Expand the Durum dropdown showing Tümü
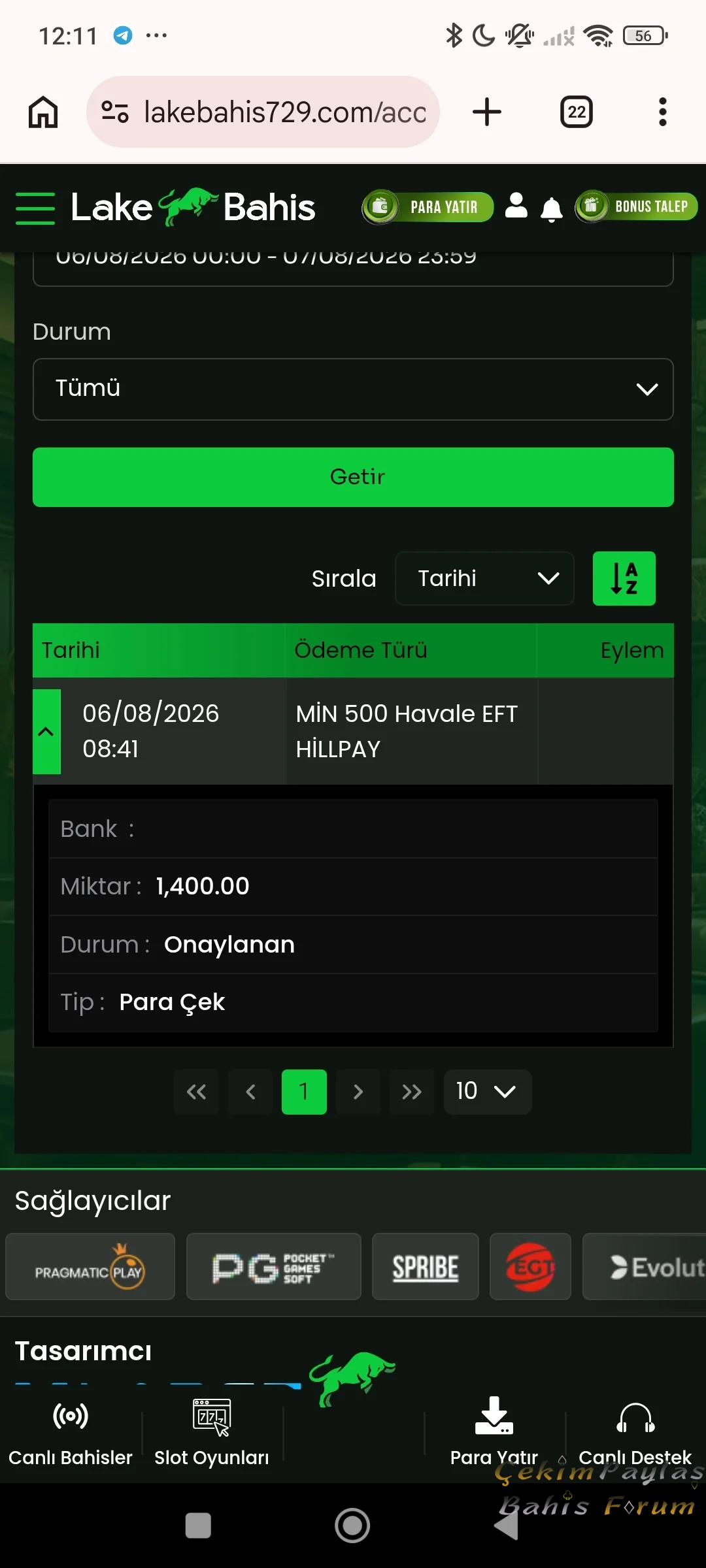The height and width of the screenshot is (1568, 706). pyautogui.click(x=353, y=389)
